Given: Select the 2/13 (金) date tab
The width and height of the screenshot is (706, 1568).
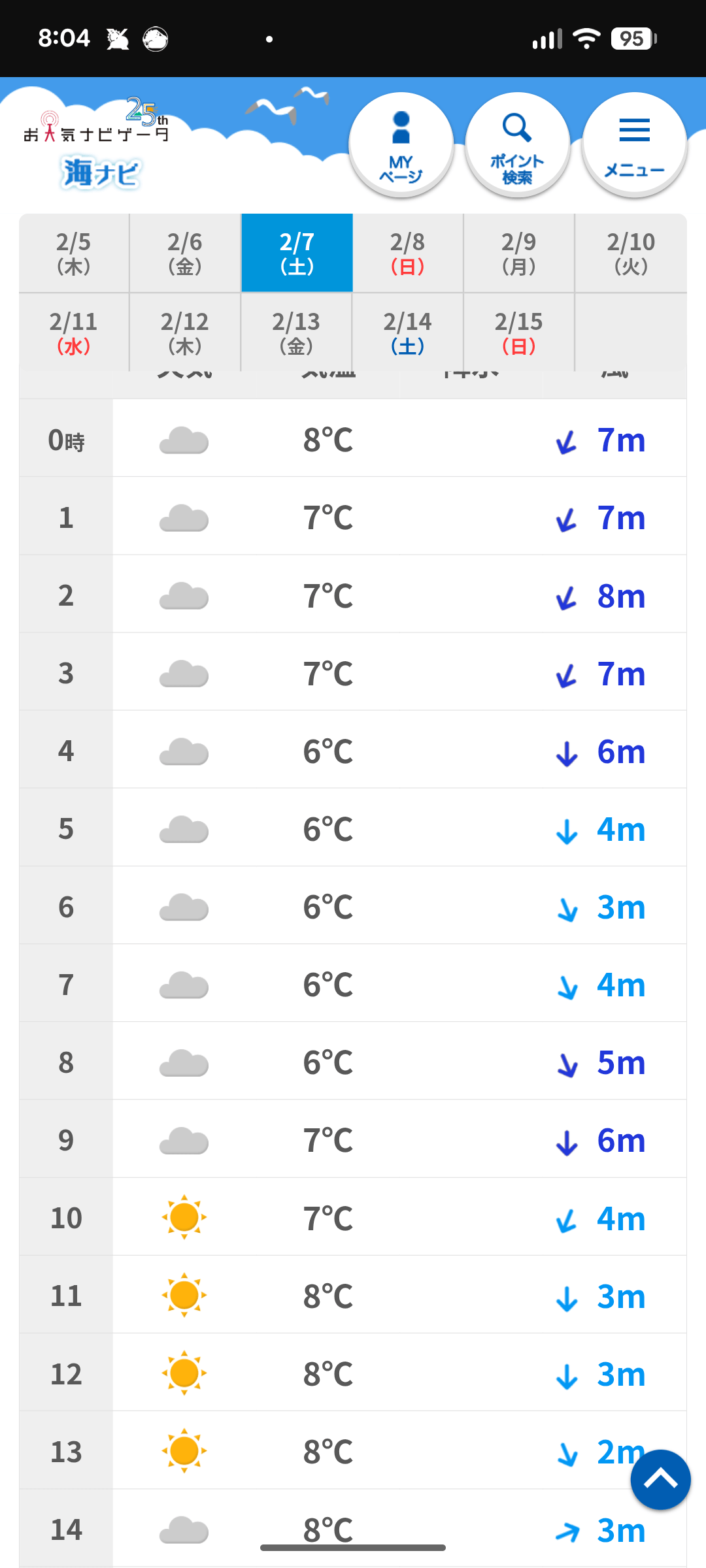Looking at the screenshot, I should (x=297, y=332).
